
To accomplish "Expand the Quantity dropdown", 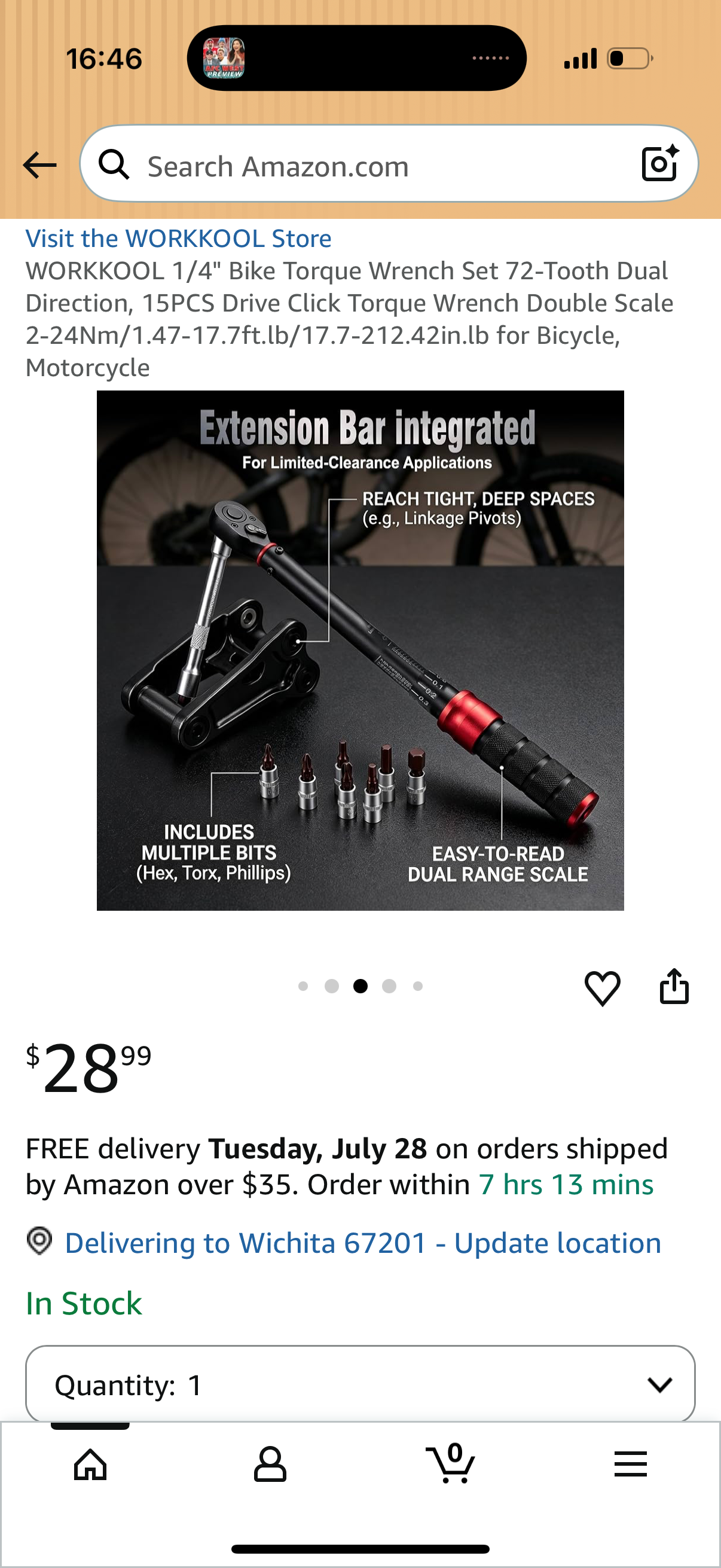I will [x=360, y=1385].
